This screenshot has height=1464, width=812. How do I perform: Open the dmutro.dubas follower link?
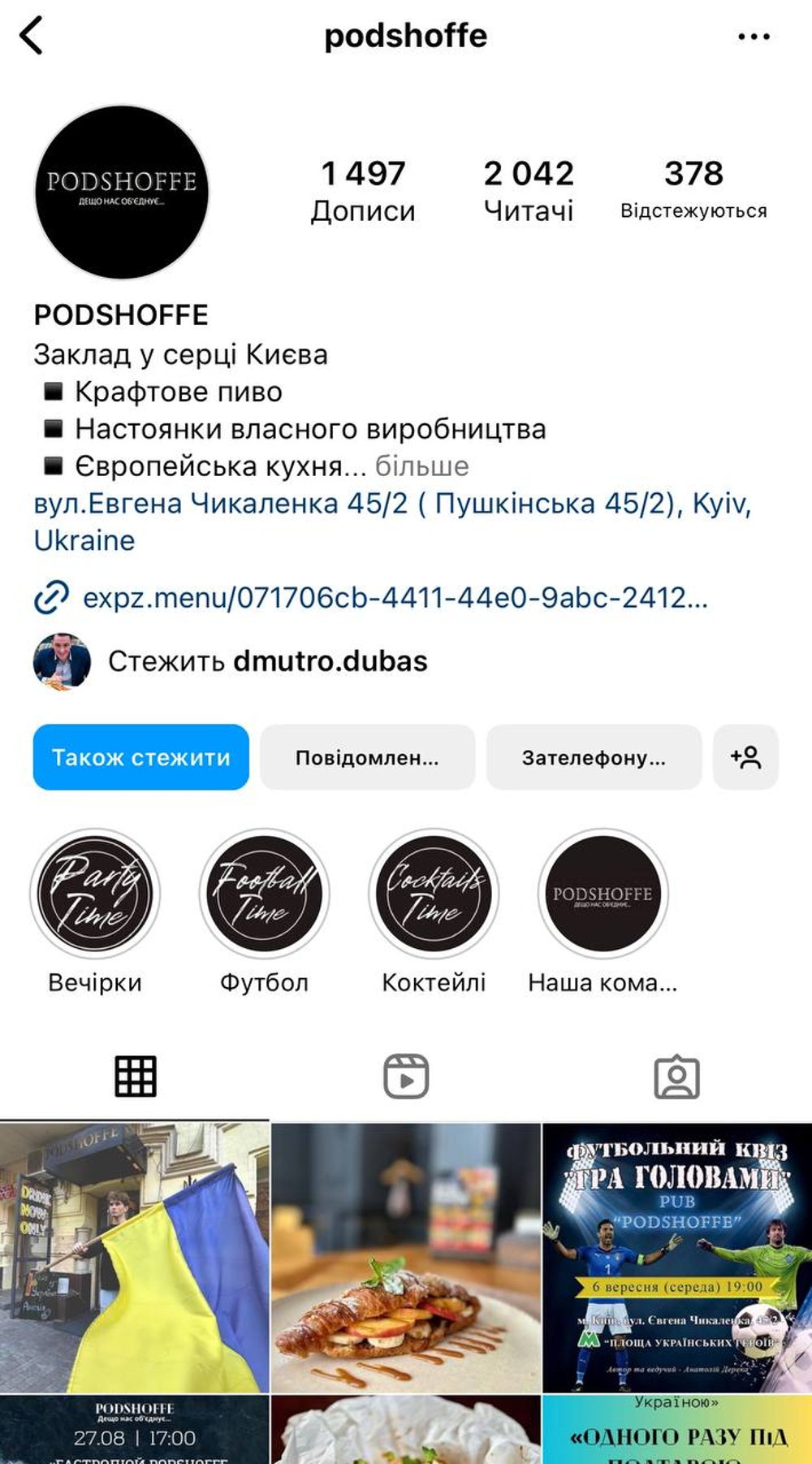coord(330,661)
